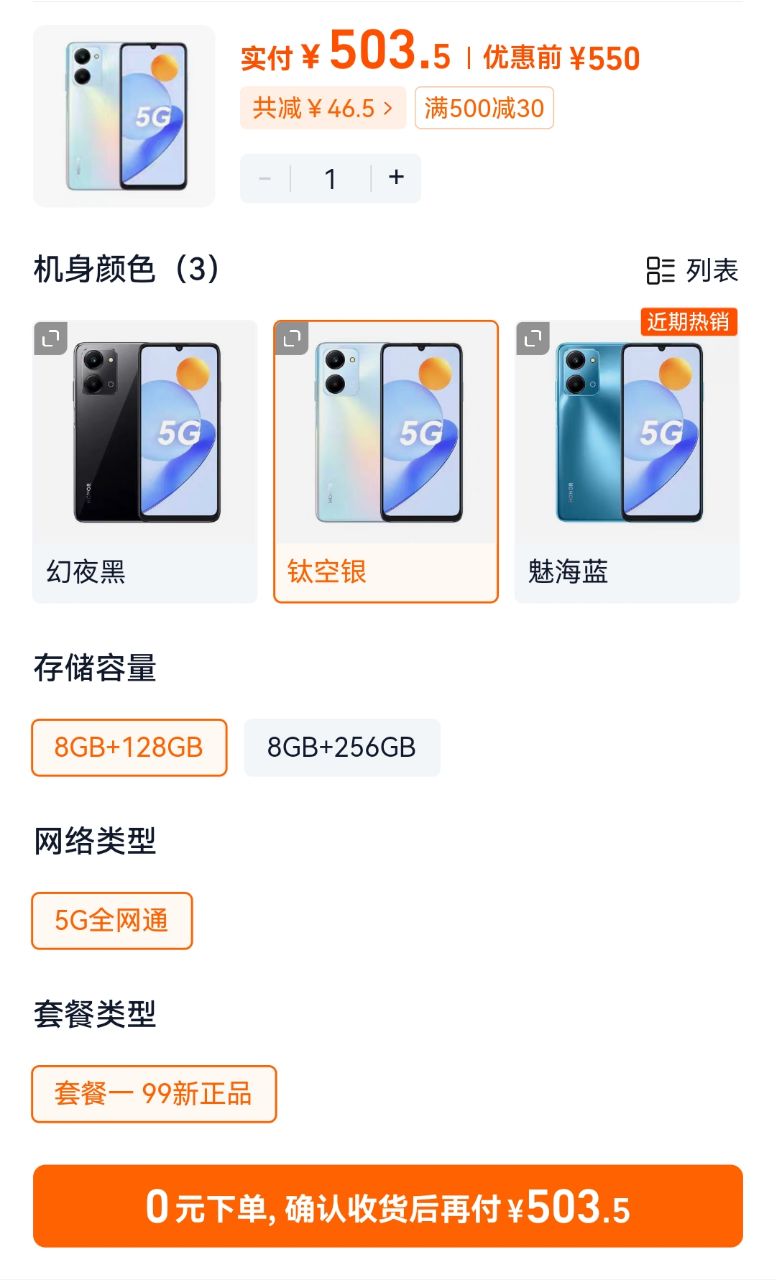This screenshot has height=1280, width=776.
Task: Open the selected product preview image
Action: [x=124, y=116]
